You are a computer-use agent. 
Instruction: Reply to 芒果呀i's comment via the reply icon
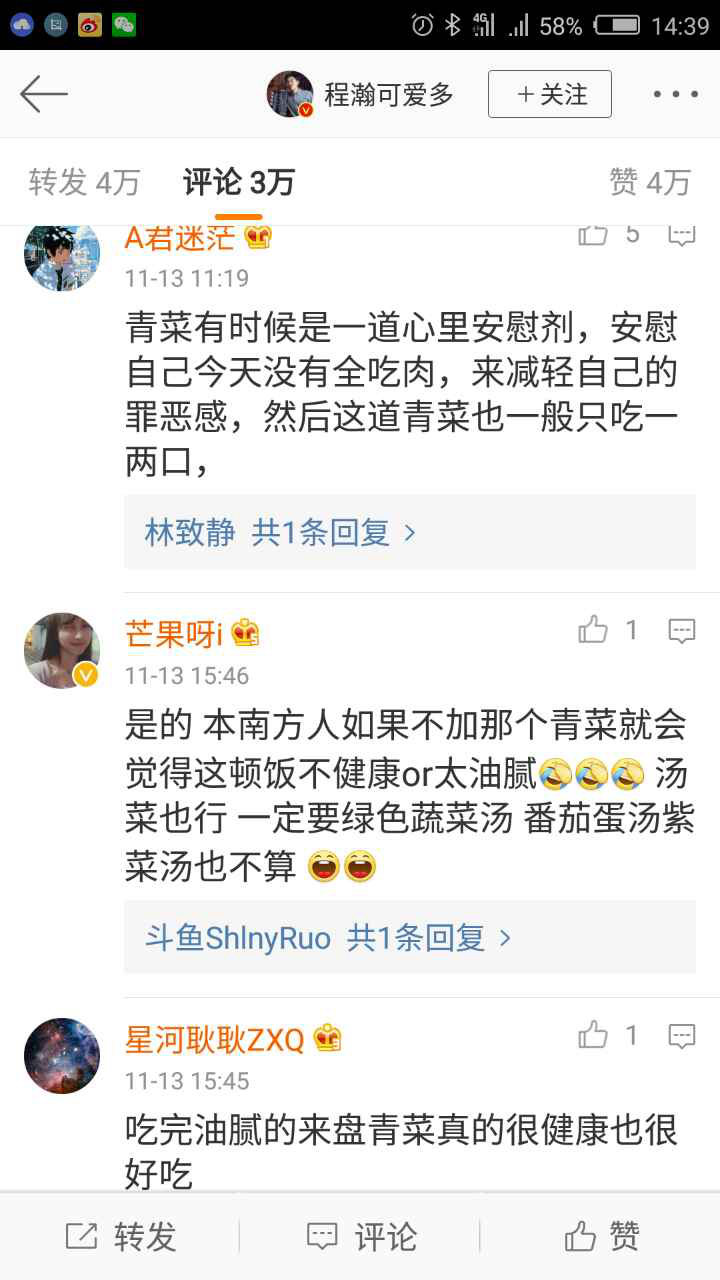pyautogui.click(x=681, y=630)
